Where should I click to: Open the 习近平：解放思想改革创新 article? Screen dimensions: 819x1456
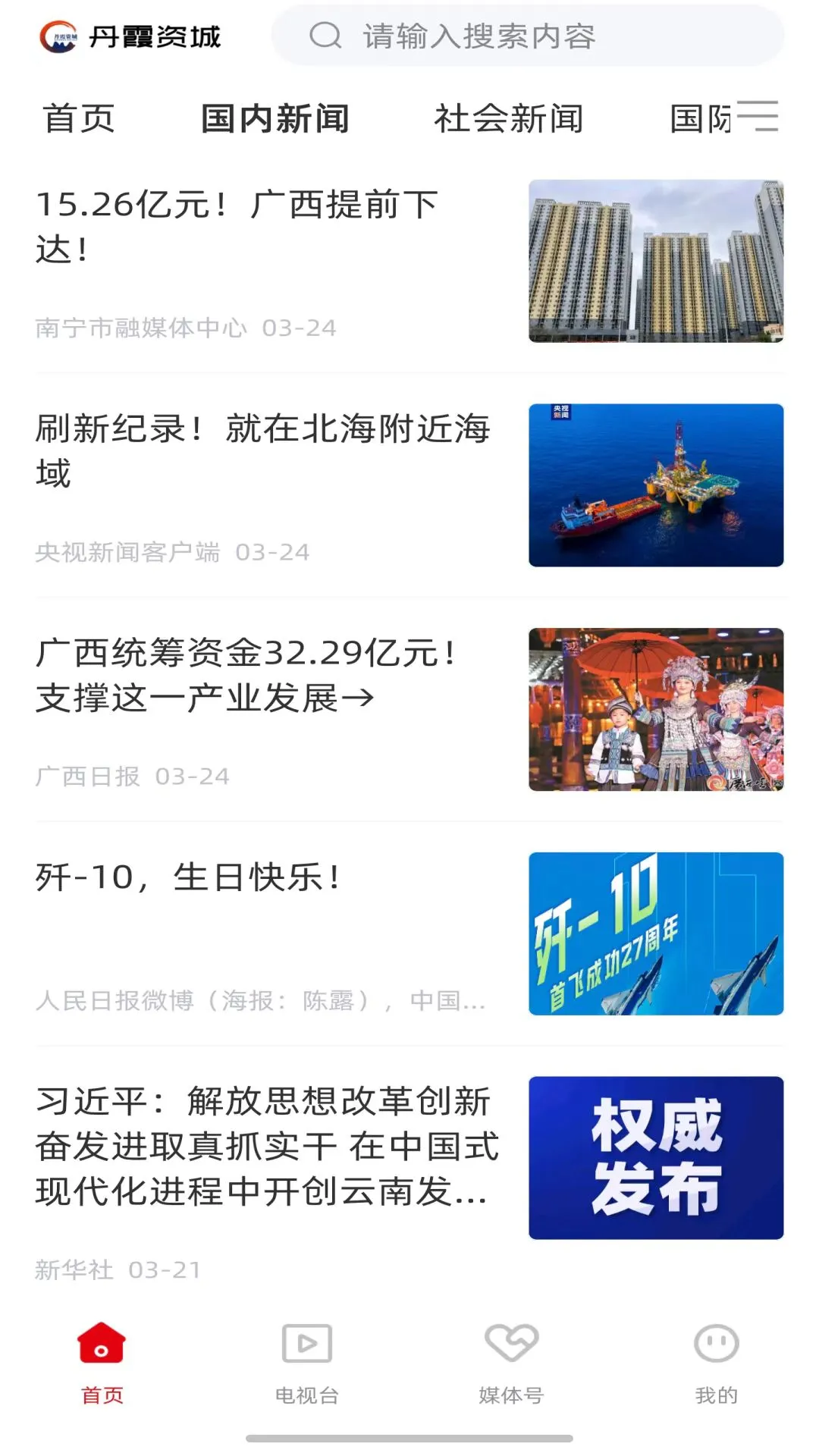267,1146
